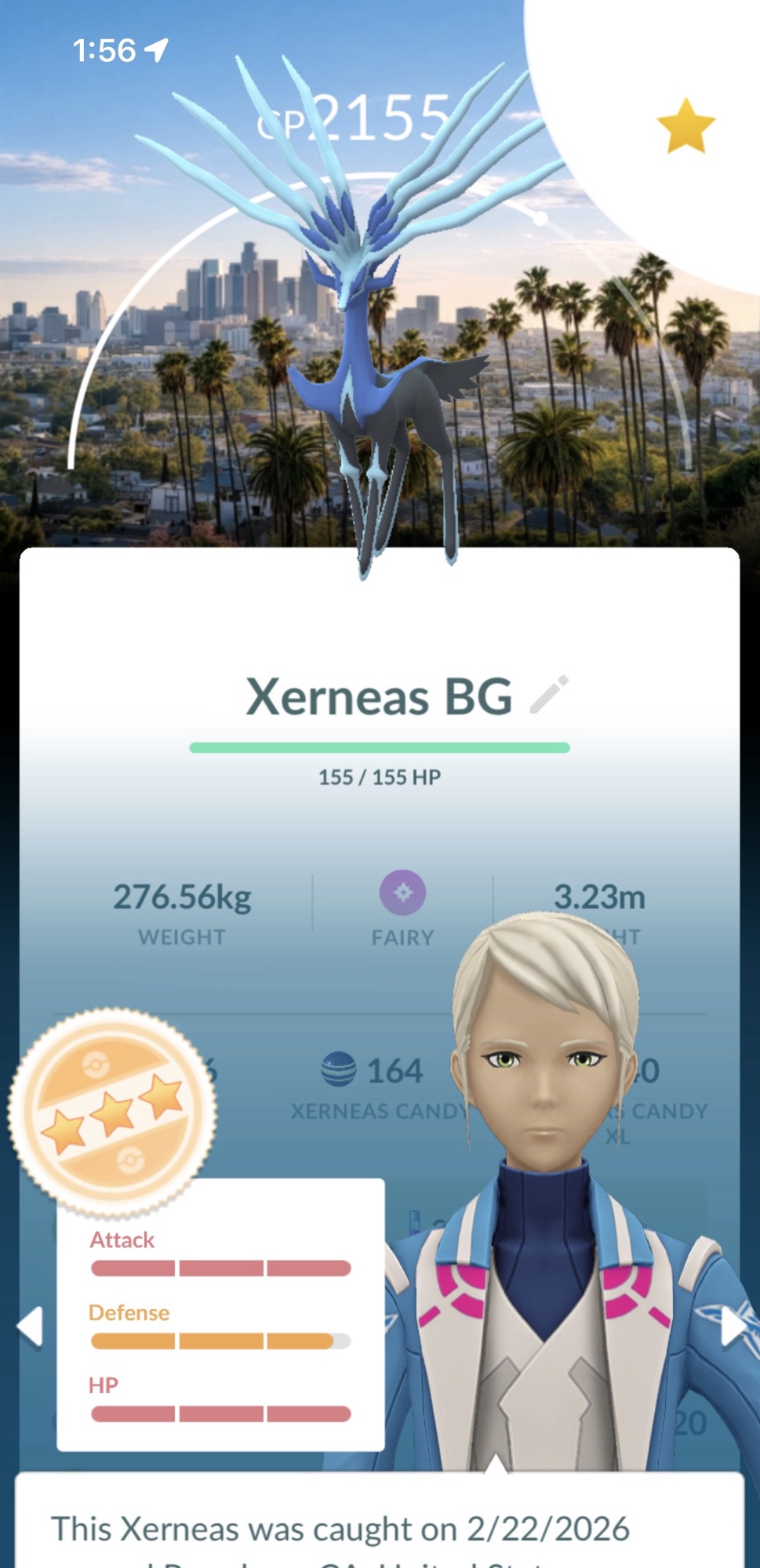
Task: Dismiss the appraisal dialogue about catch date
Action: 380,1529
